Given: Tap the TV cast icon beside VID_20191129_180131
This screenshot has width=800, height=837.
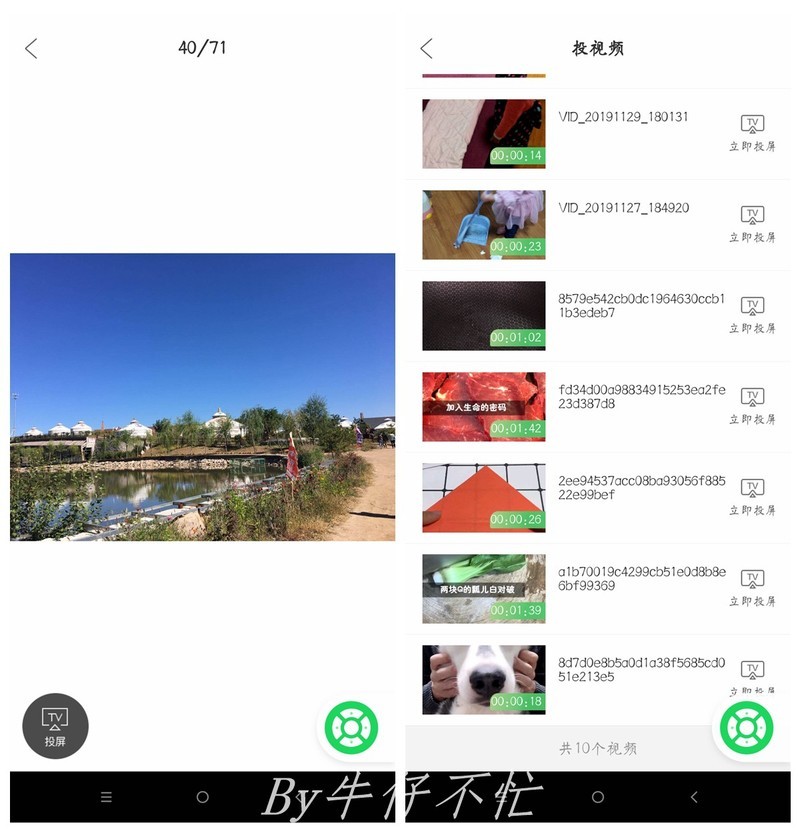Looking at the screenshot, I should 752,122.
